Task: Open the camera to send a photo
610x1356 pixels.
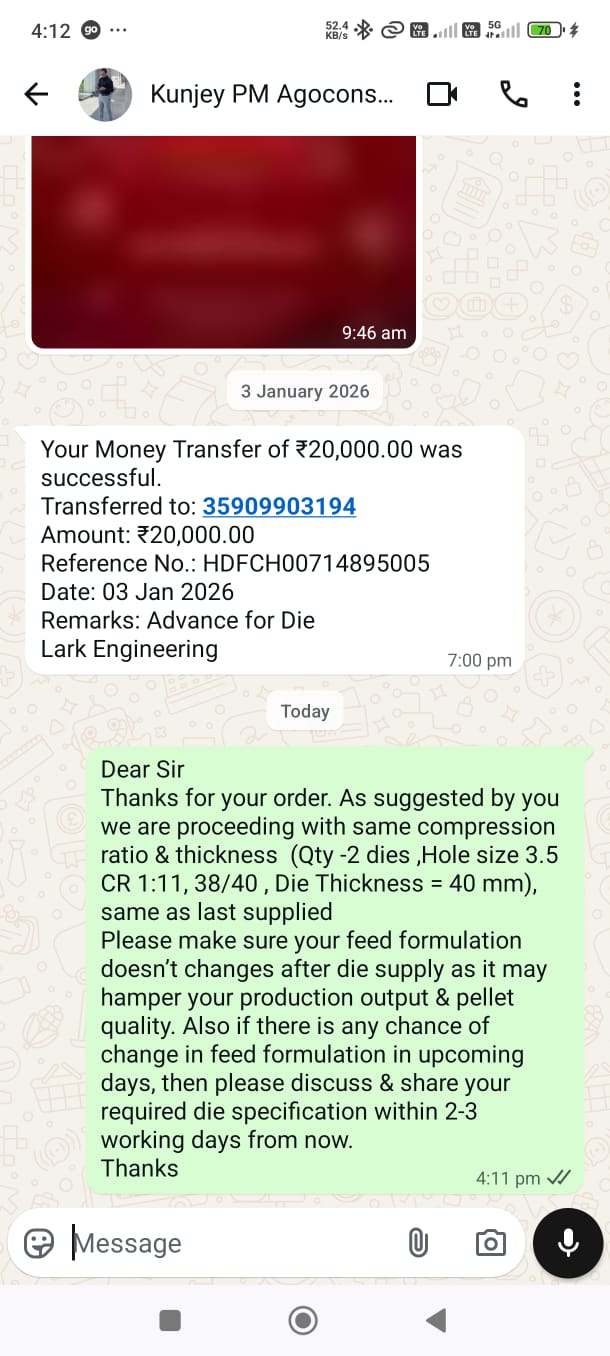Action: tap(490, 1243)
